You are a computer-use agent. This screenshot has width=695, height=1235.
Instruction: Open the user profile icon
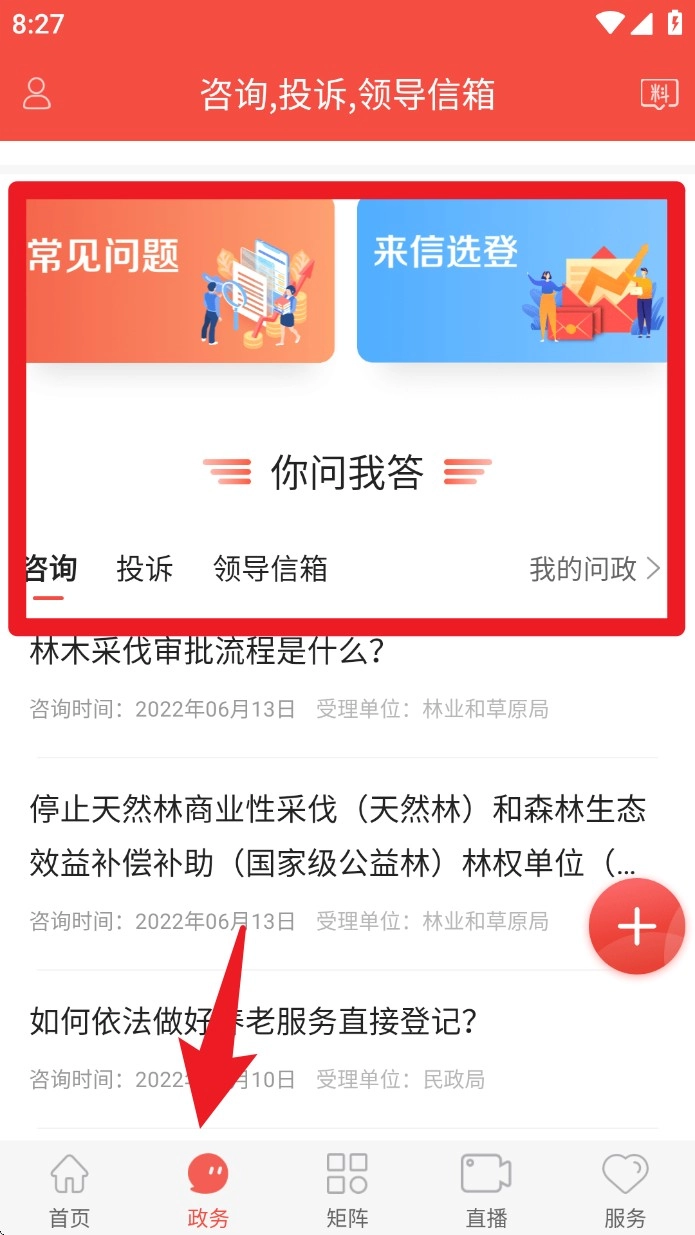(x=37, y=94)
